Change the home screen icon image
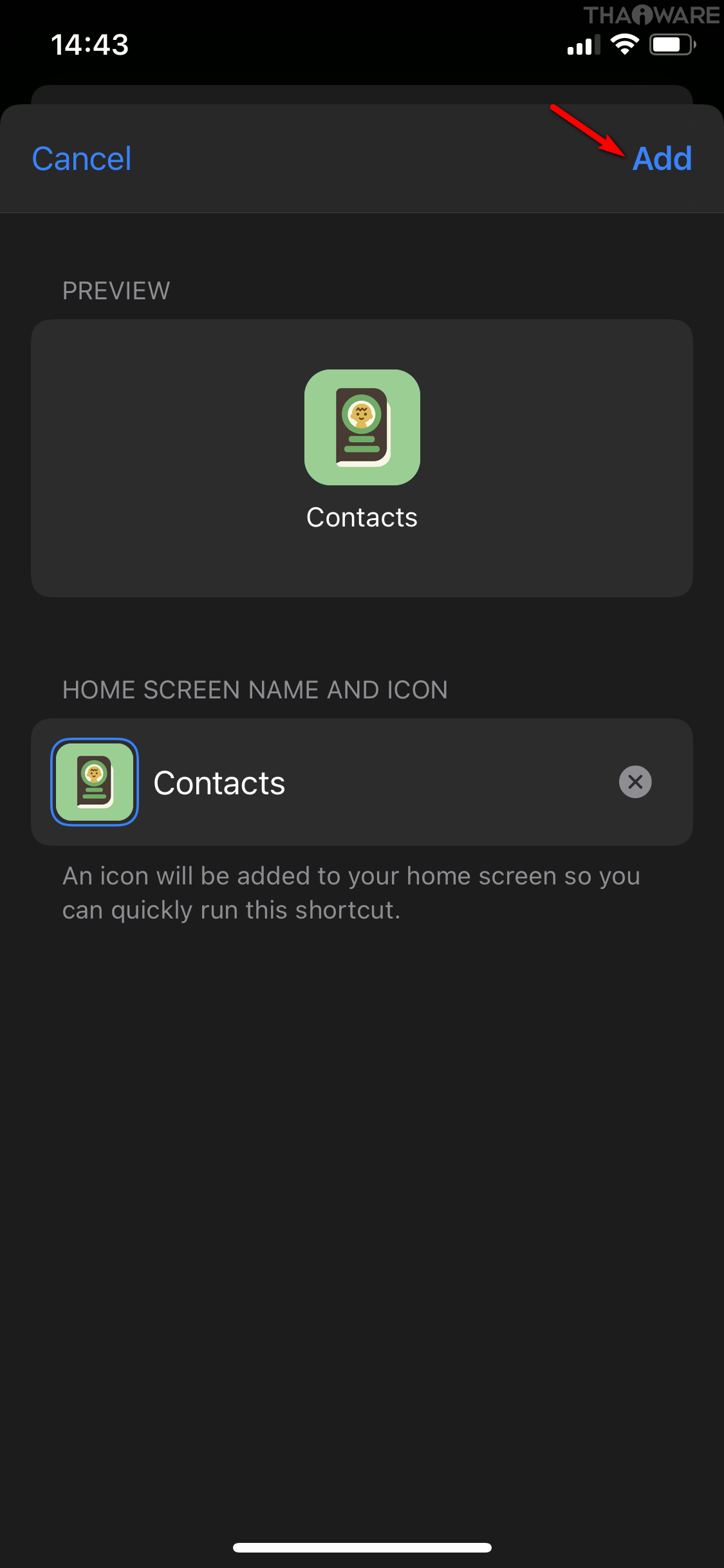This screenshot has width=724, height=1568. (95, 782)
